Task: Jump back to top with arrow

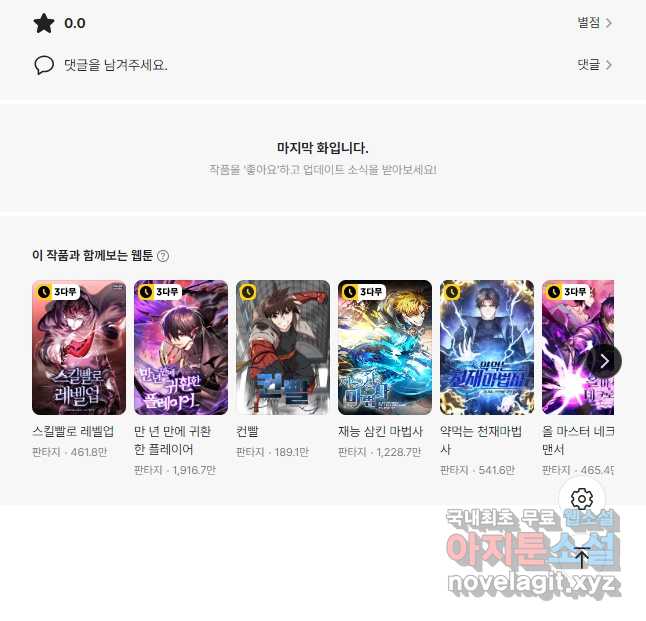Action: pyautogui.click(x=583, y=558)
